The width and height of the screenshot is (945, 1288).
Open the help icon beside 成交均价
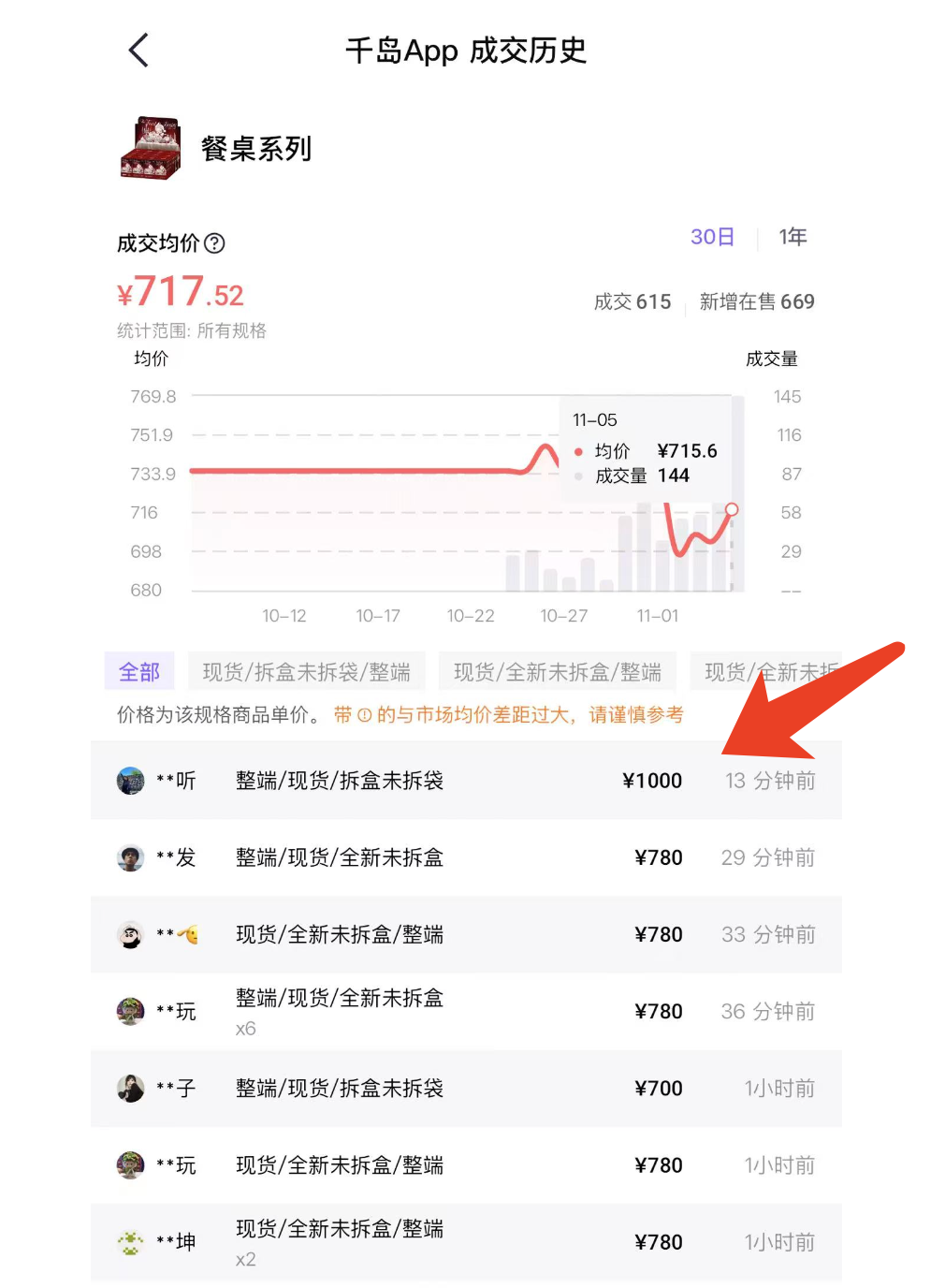[x=214, y=243]
